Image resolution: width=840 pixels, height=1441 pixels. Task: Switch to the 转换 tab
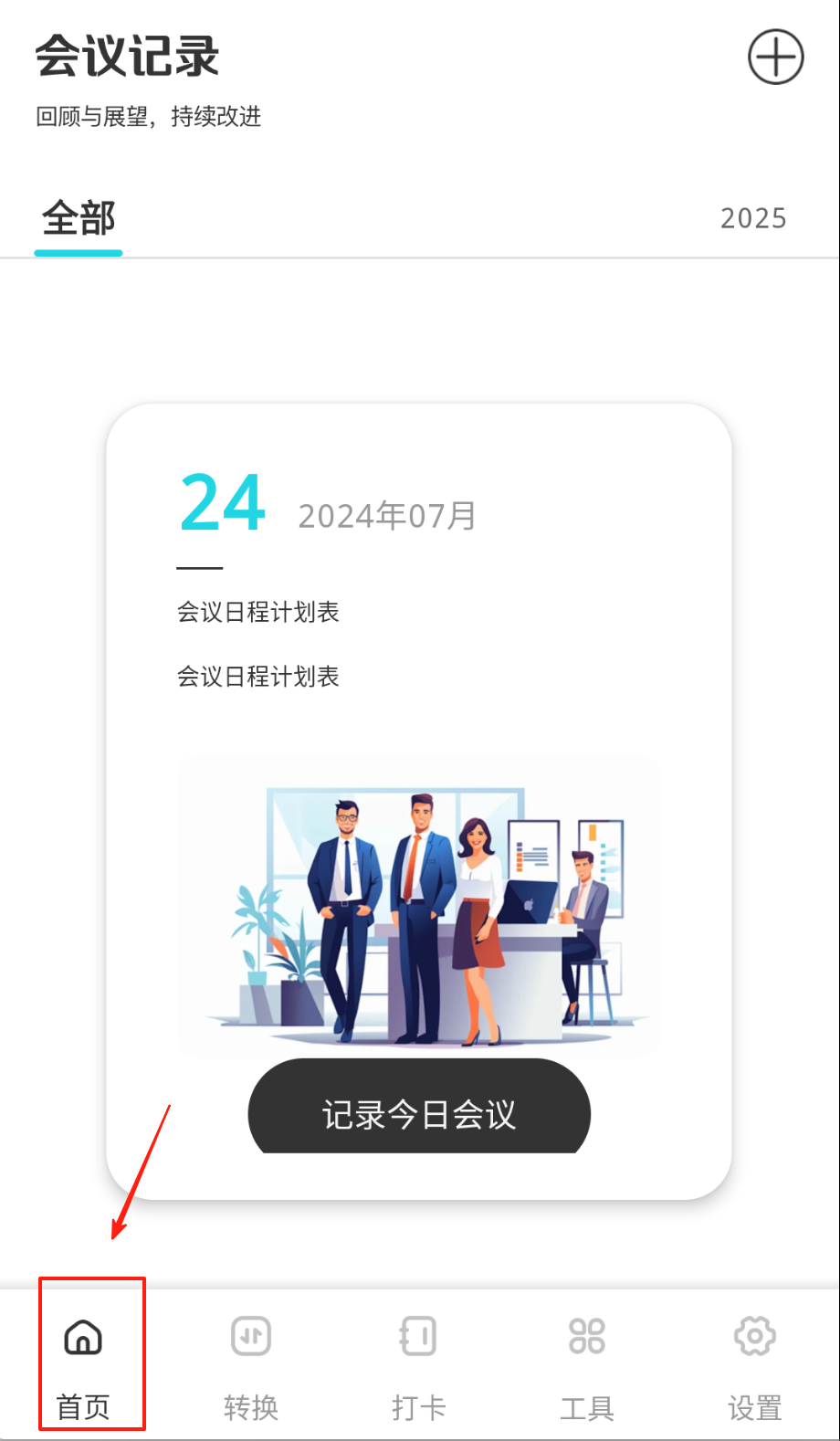[x=251, y=1362]
